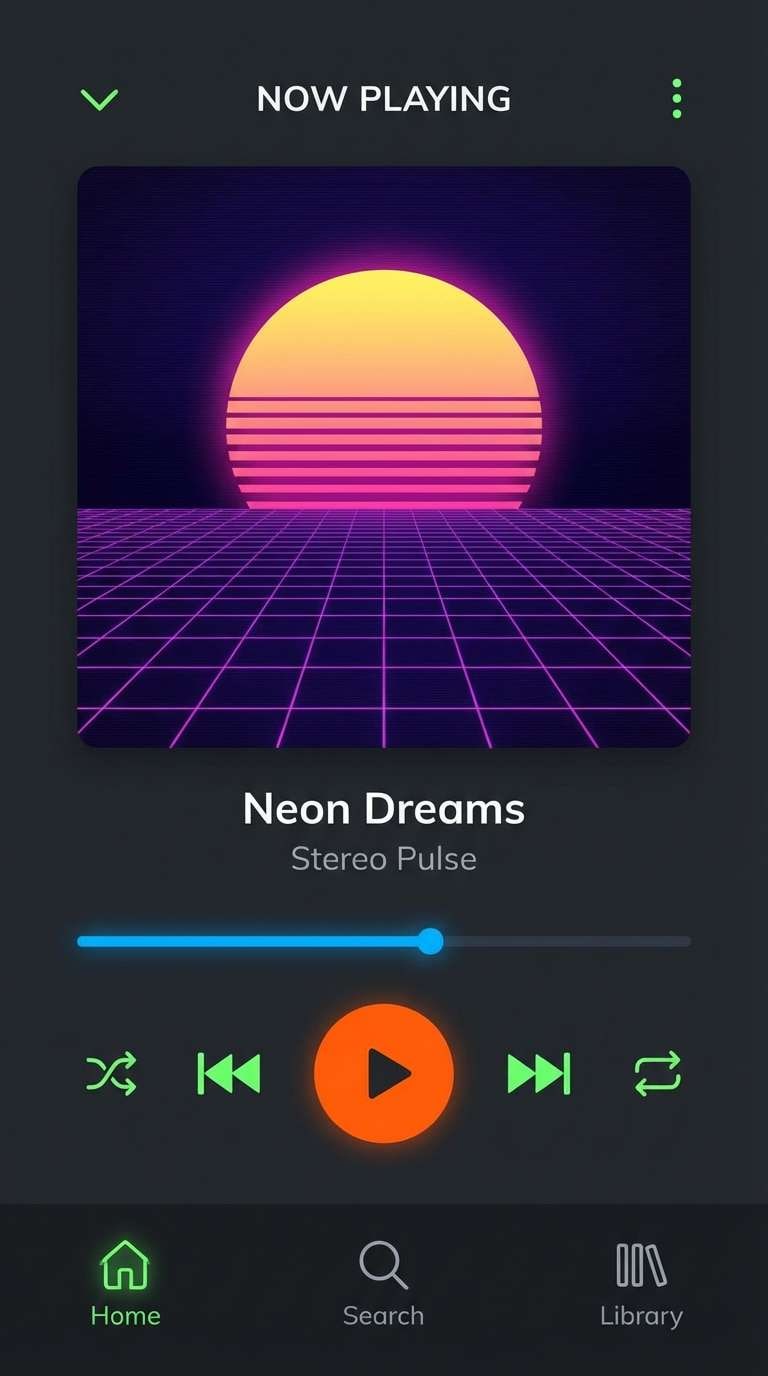Tap the song title Neon Dreams
Image resolution: width=768 pixels, height=1376 pixels.
(383, 808)
